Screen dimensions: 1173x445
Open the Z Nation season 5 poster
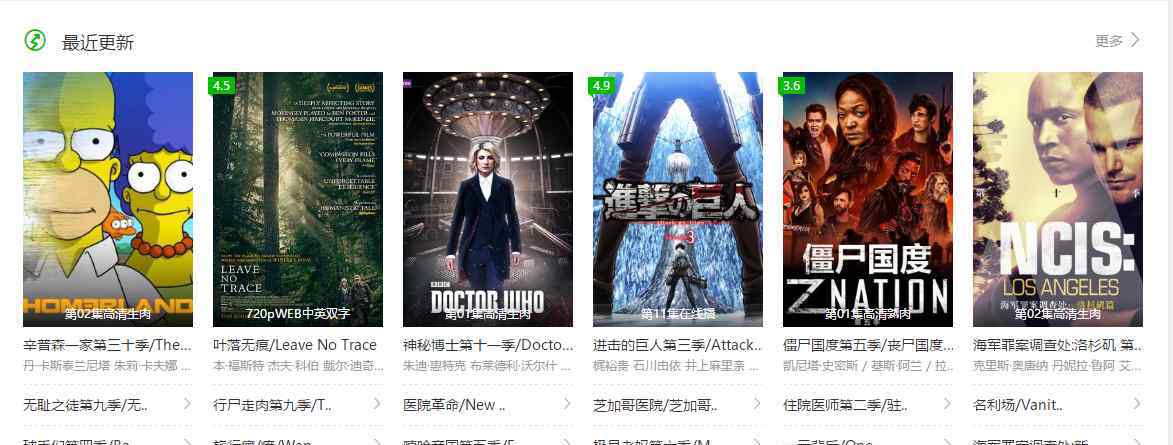click(868, 199)
